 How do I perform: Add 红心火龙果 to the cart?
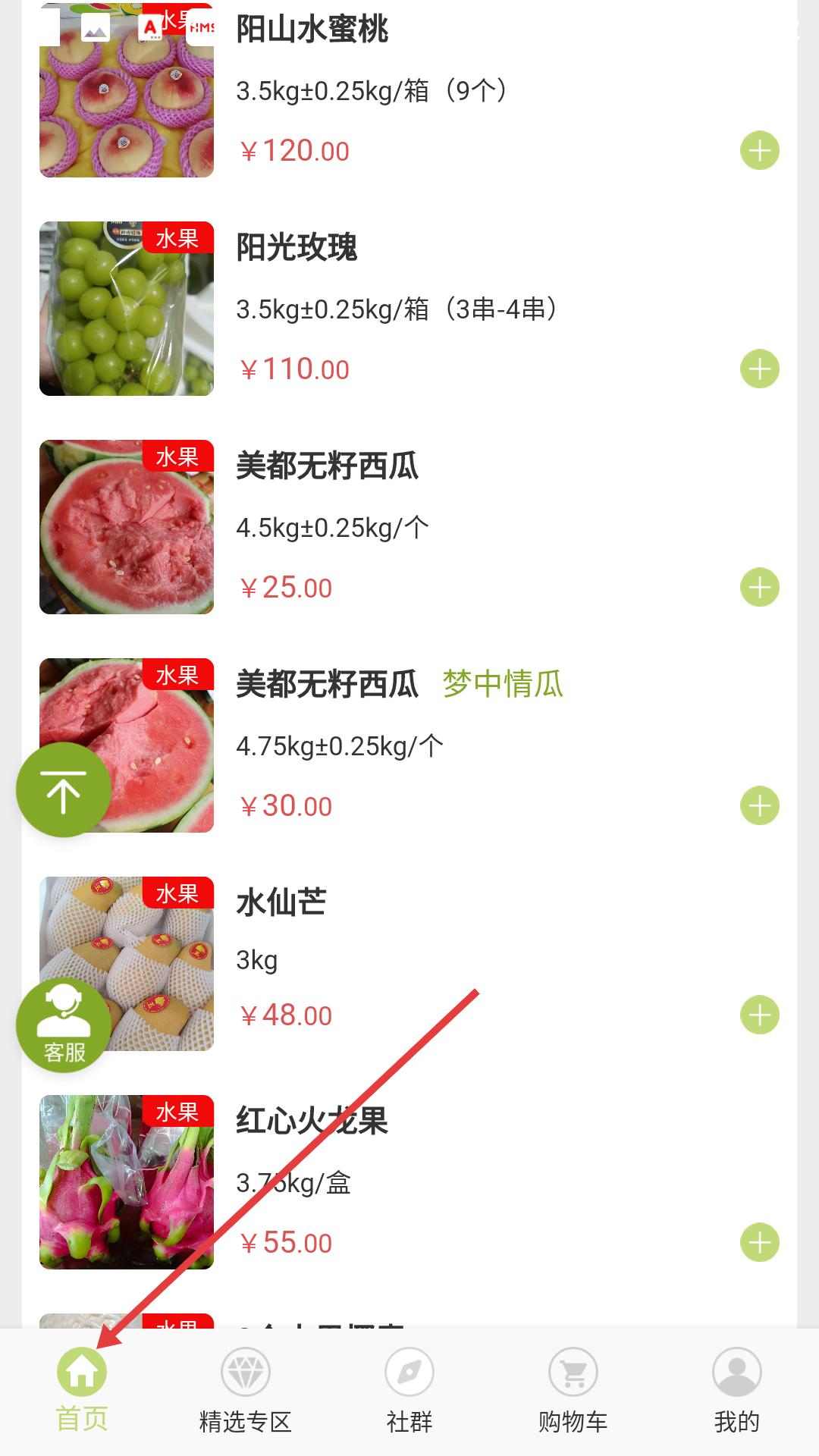(x=759, y=1242)
